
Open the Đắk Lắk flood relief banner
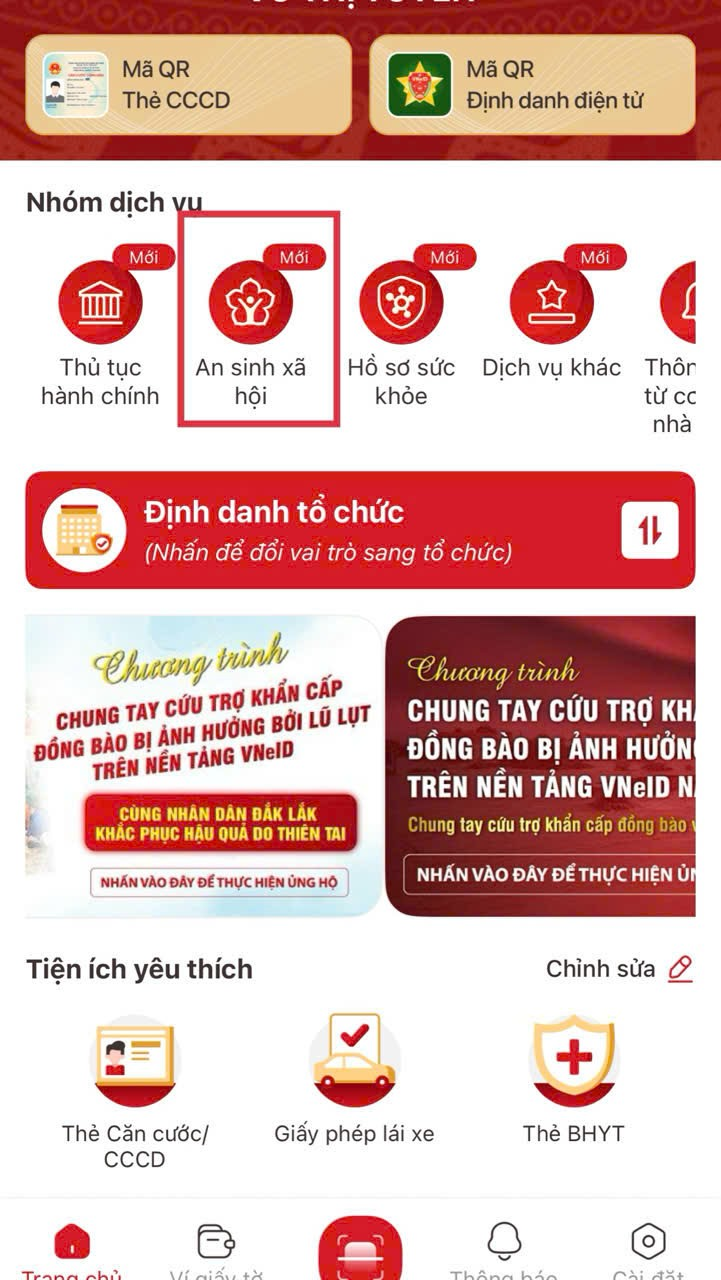[x=204, y=766]
